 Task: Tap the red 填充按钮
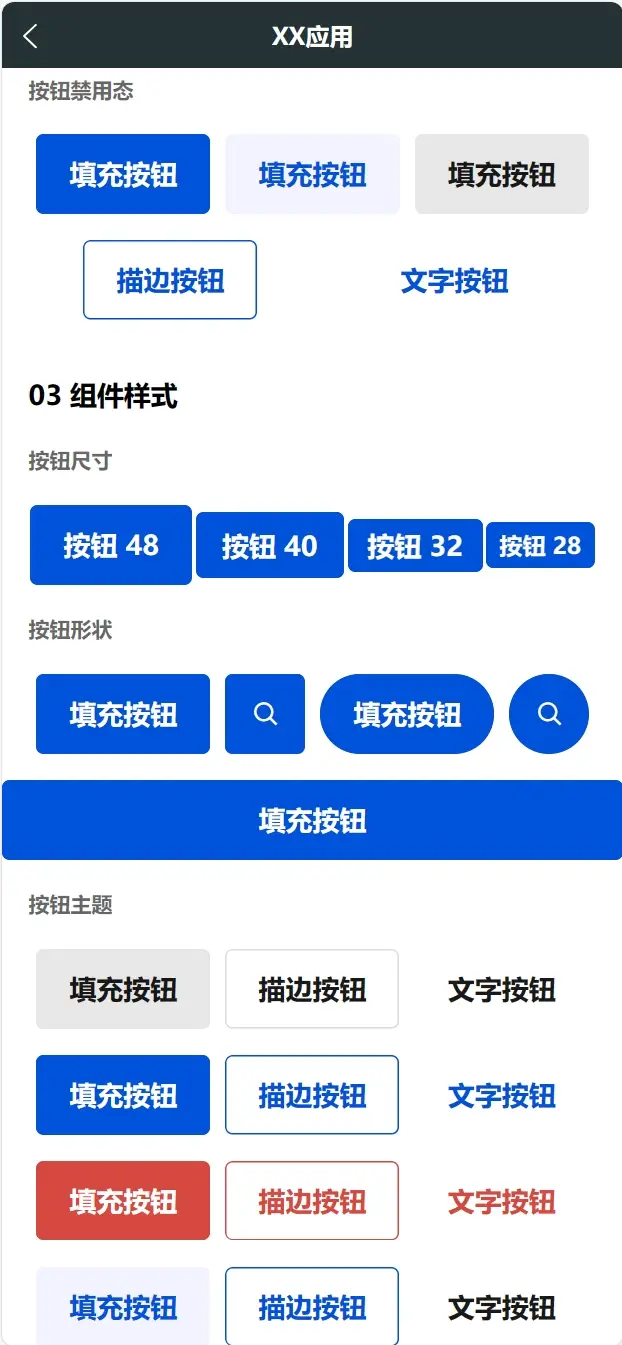pyautogui.click(x=123, y=1201)
